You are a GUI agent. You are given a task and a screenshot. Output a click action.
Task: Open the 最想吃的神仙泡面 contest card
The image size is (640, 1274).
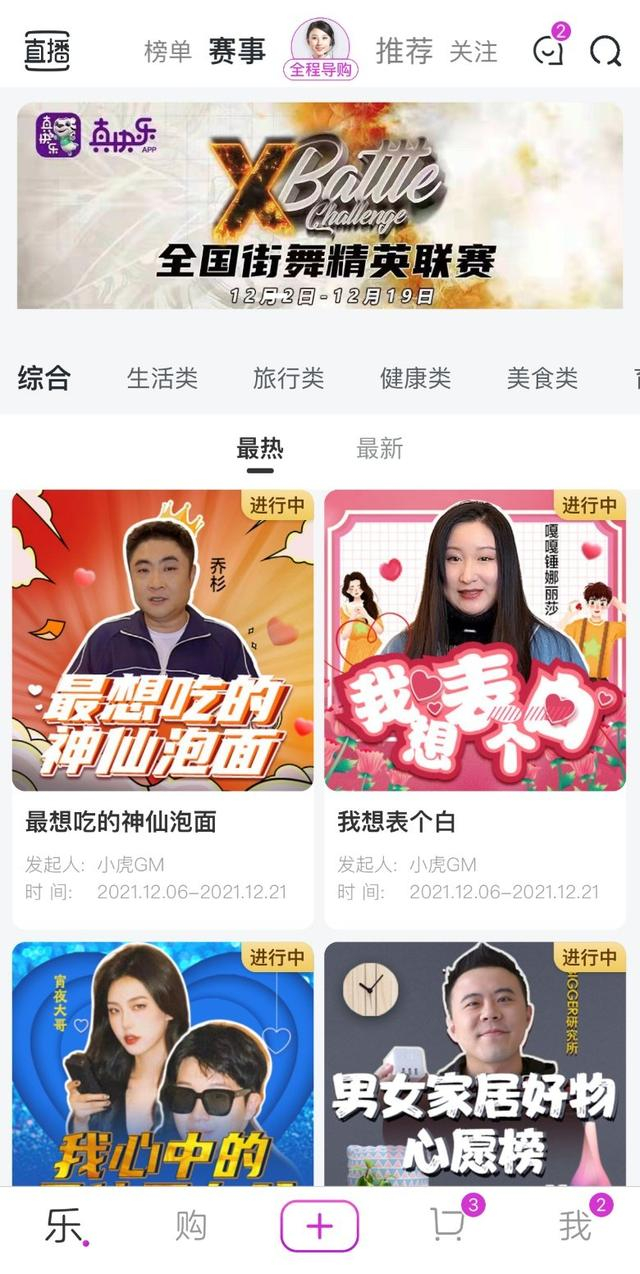pyautogui.click(x=163, y=708)
